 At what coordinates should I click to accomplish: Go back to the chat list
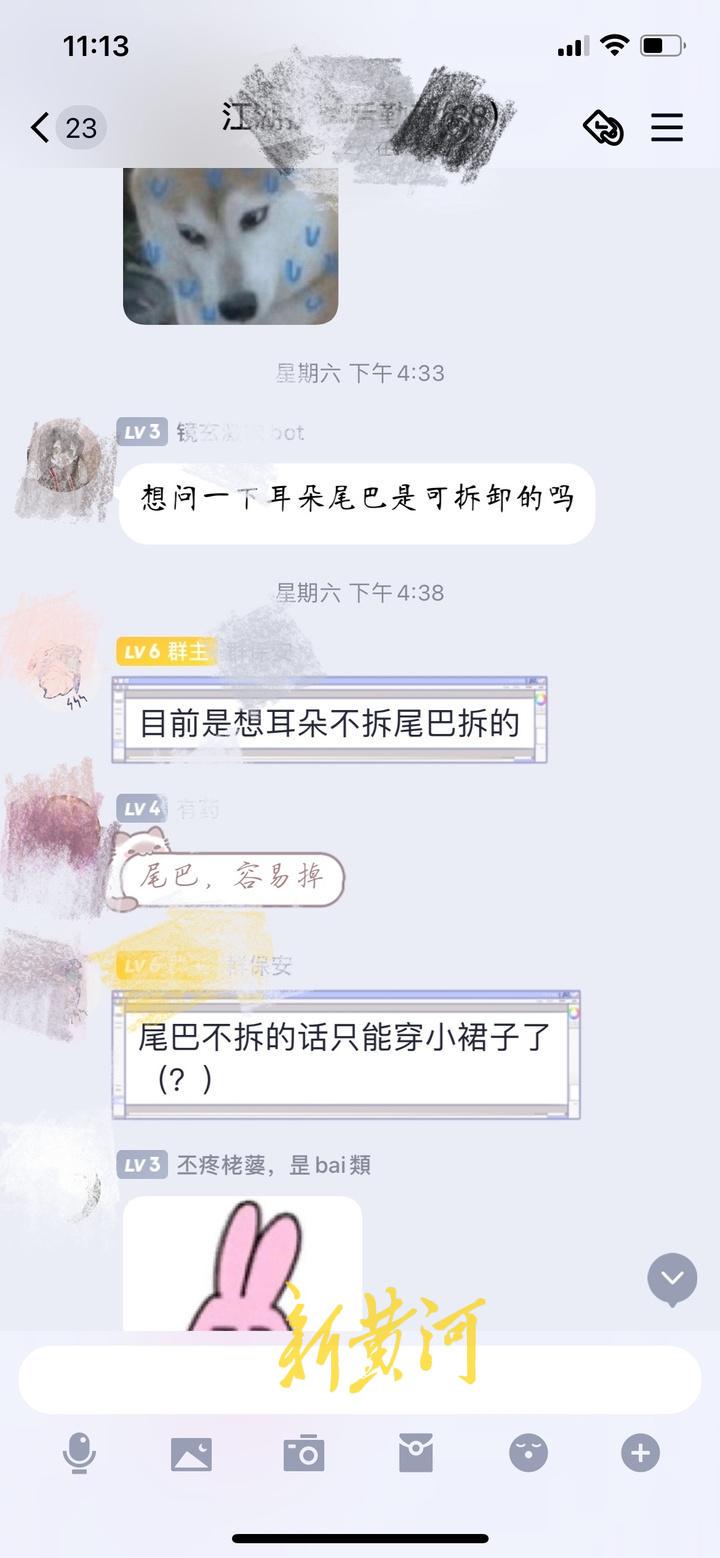pos(40,128)
